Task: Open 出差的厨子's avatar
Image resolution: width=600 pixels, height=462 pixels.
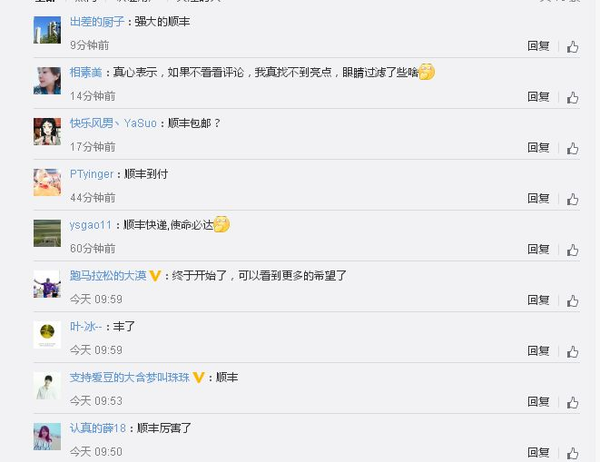Action: 47,30
